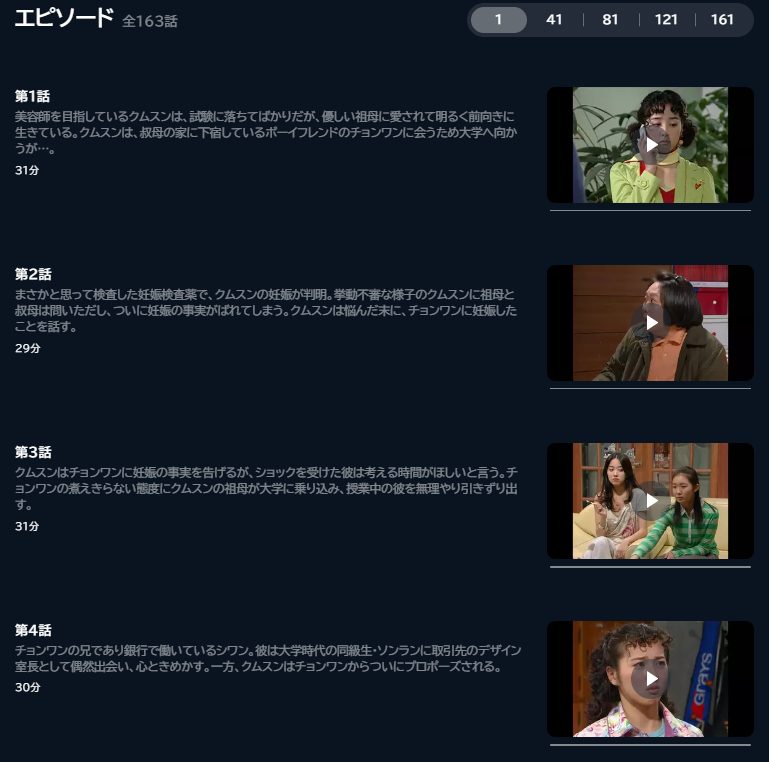This screenshot has height=762, width=769.
Task: Play episode 第3話 thumbnail
Action: tap(650, 501)
